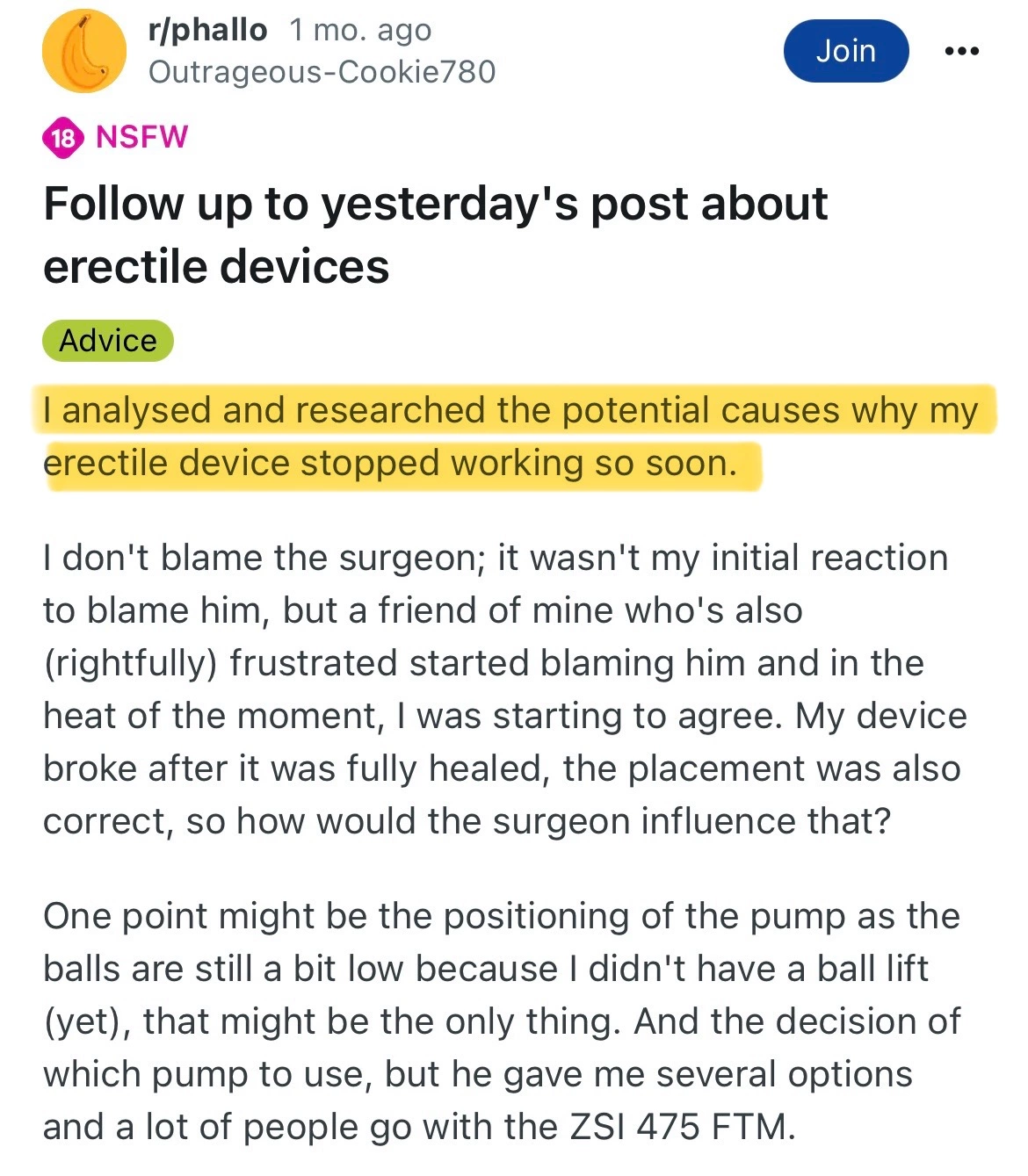Screen dimensions: 1028x1176
Task: View Outrageous-Cookie780's profile
Action: (322, 72)
